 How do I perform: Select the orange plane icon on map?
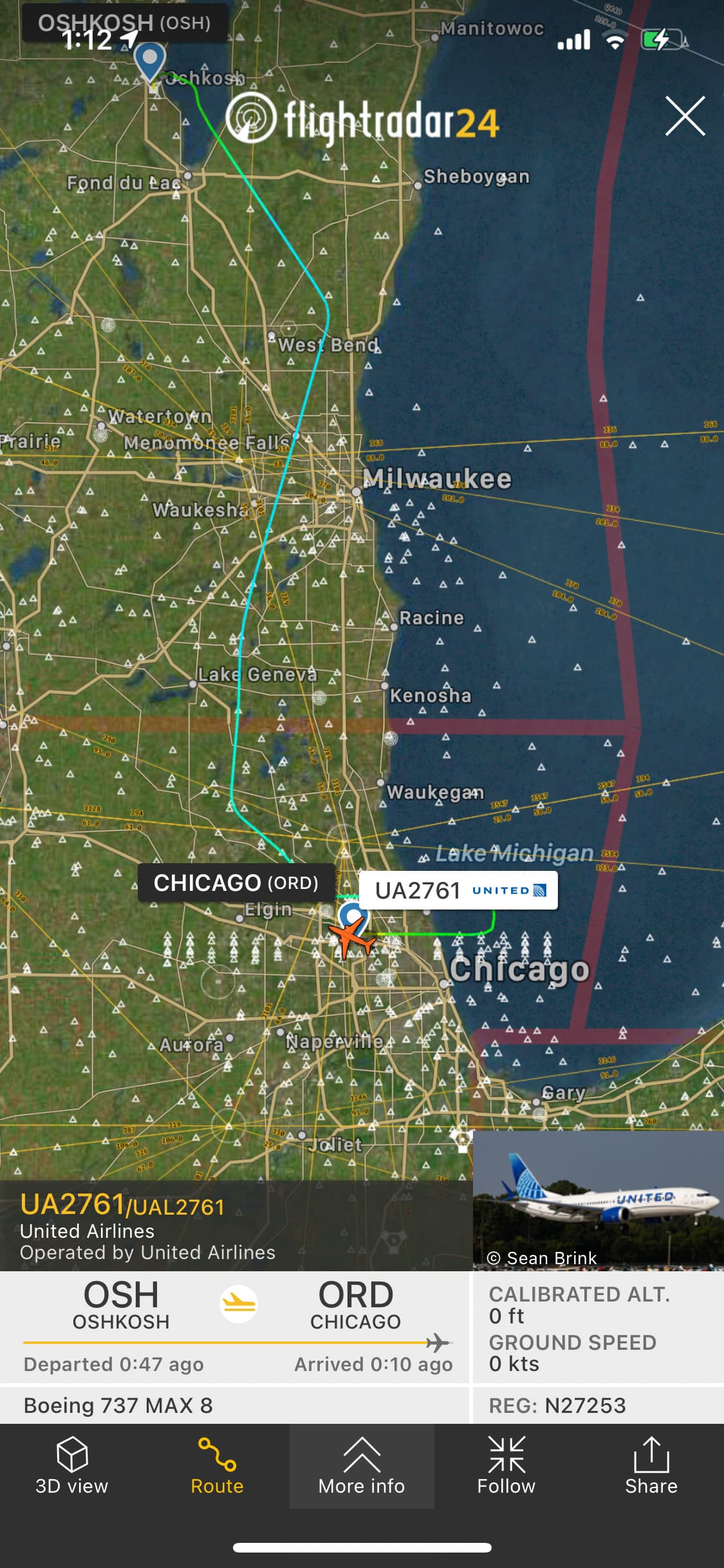click(x=350, y=937)
